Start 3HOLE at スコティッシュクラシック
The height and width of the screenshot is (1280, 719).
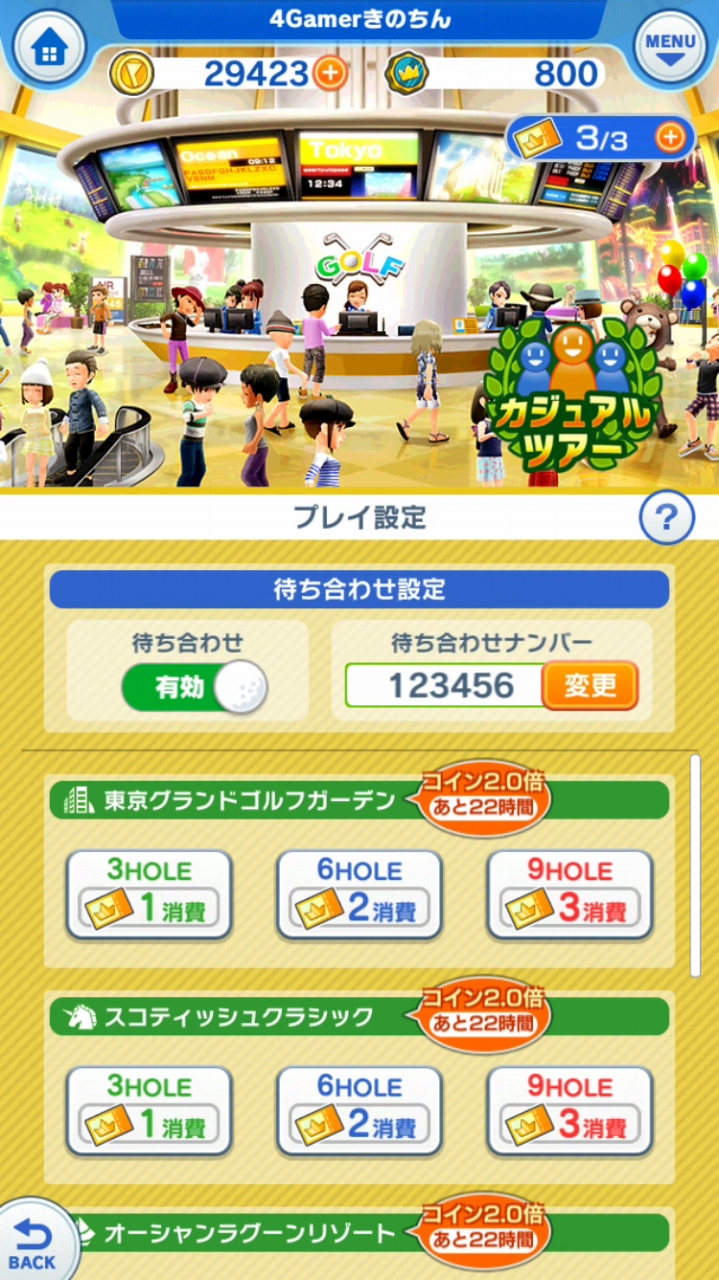(149, 1110)
